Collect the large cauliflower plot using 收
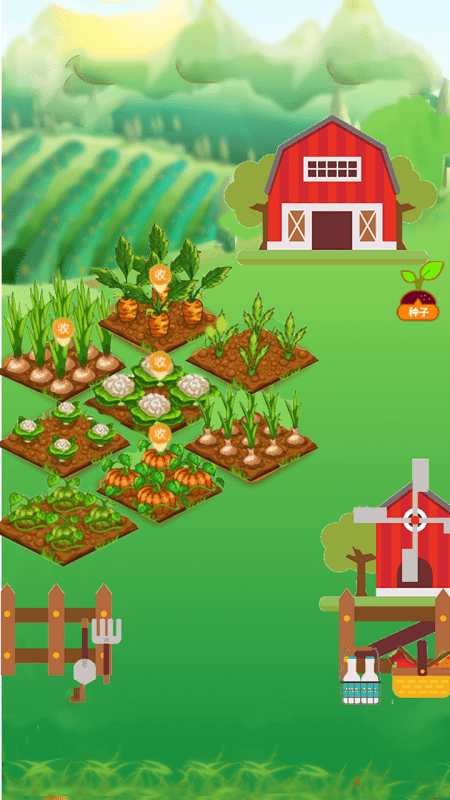 160,364
